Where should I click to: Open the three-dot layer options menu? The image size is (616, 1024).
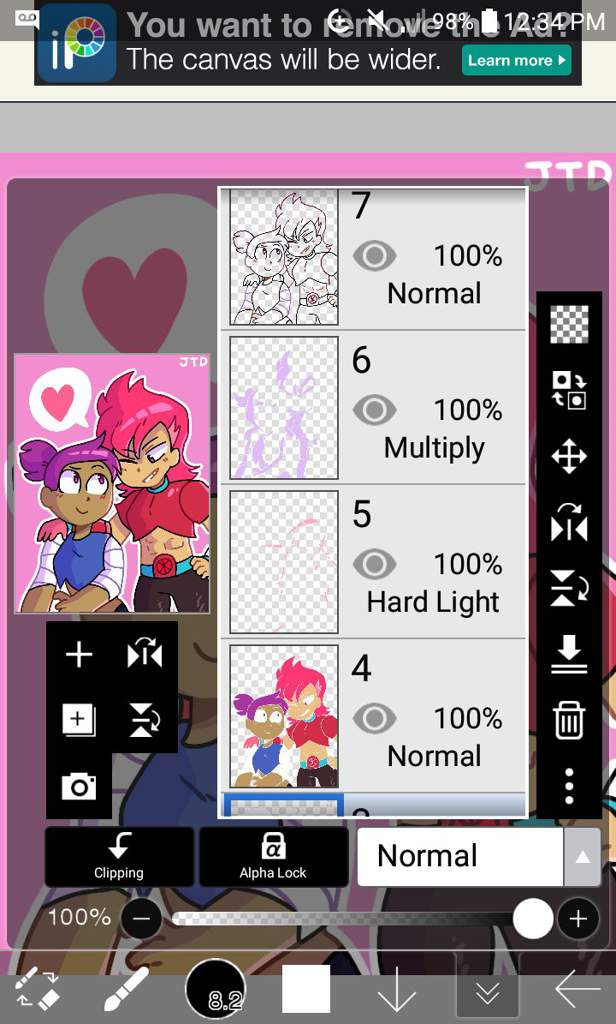pos(569,786)
